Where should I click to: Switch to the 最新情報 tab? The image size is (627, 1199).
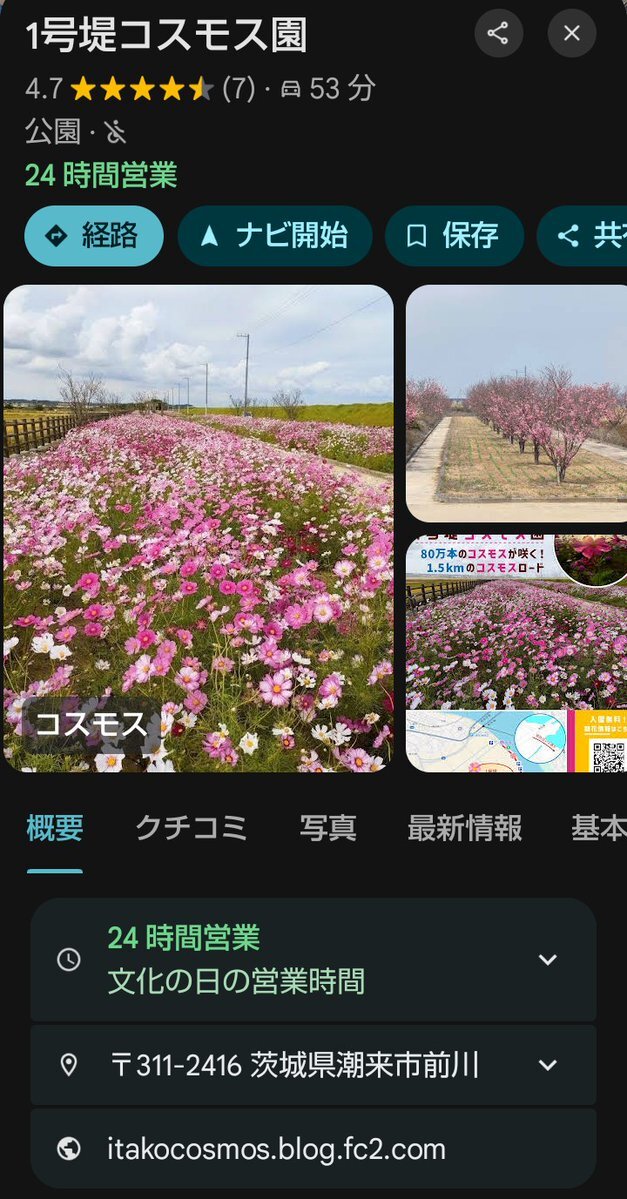[x=464, y=828]
